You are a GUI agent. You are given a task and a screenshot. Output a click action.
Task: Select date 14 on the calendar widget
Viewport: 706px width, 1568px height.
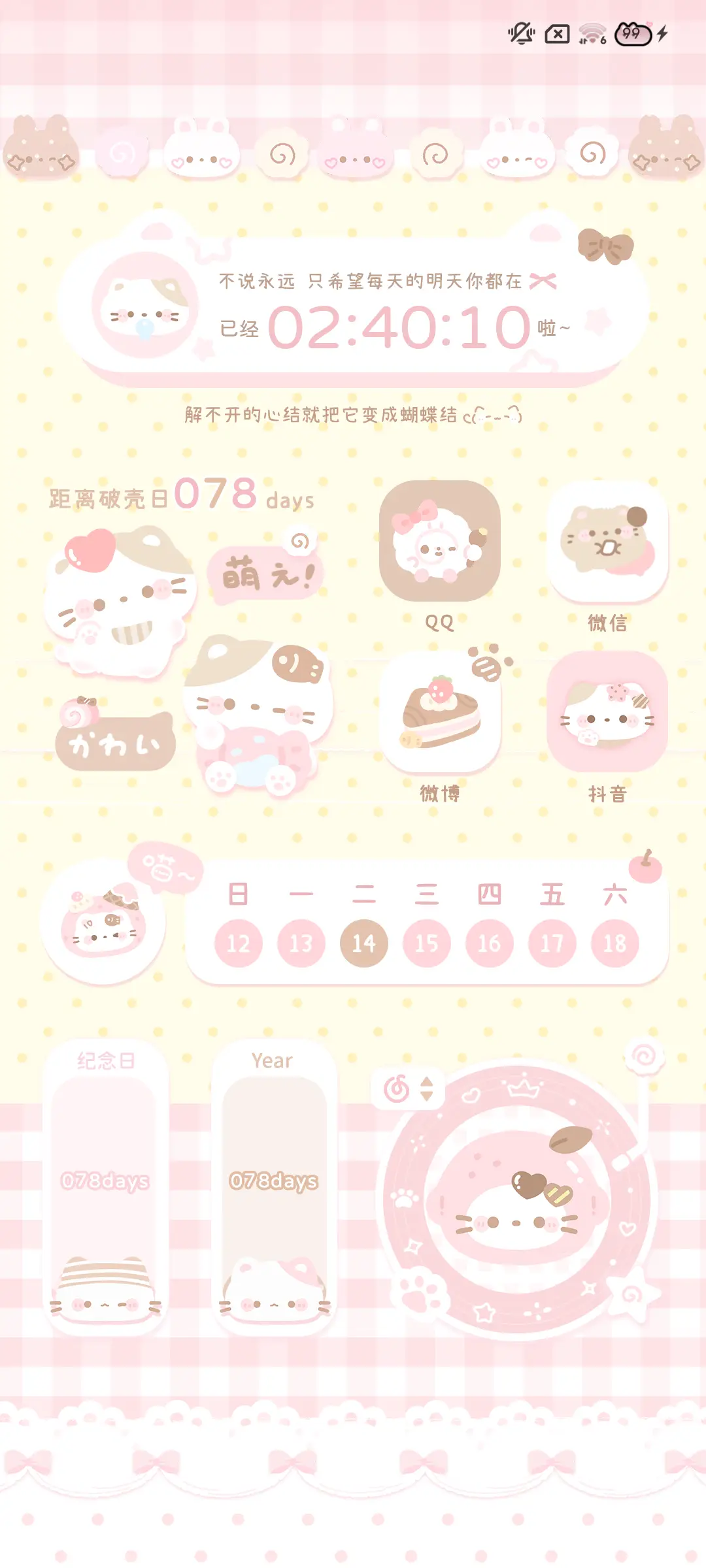coord(363,943)
